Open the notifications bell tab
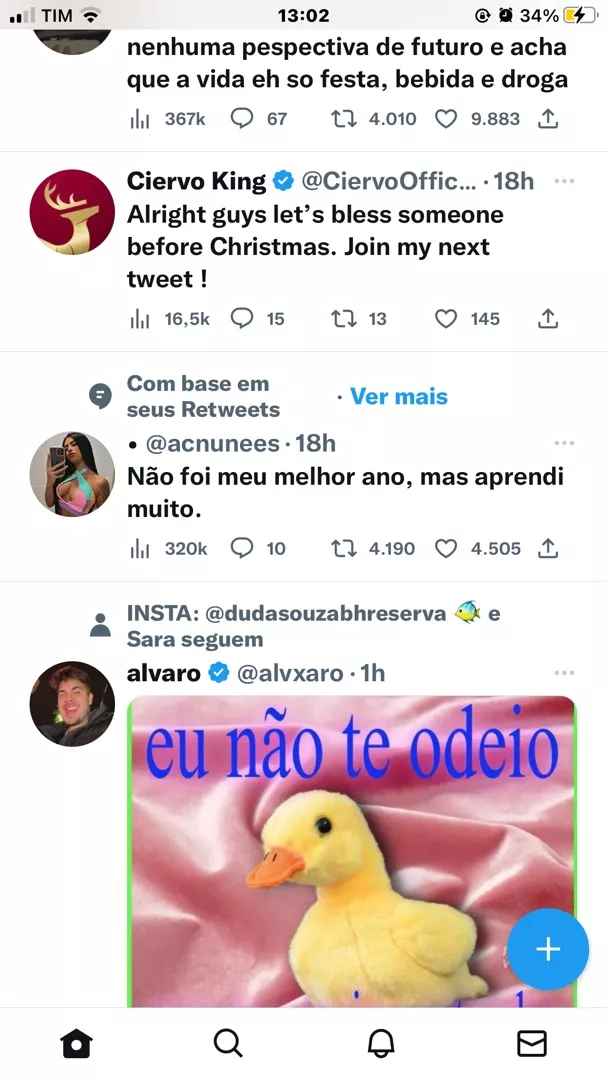The height and width of the screenshot is (1080, 607). [380, 1043]
